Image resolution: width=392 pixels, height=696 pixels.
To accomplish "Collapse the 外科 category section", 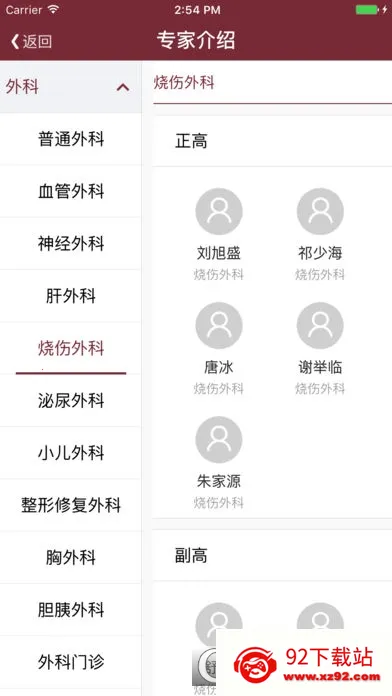I will pyautogui.click(x=71, y=87).
